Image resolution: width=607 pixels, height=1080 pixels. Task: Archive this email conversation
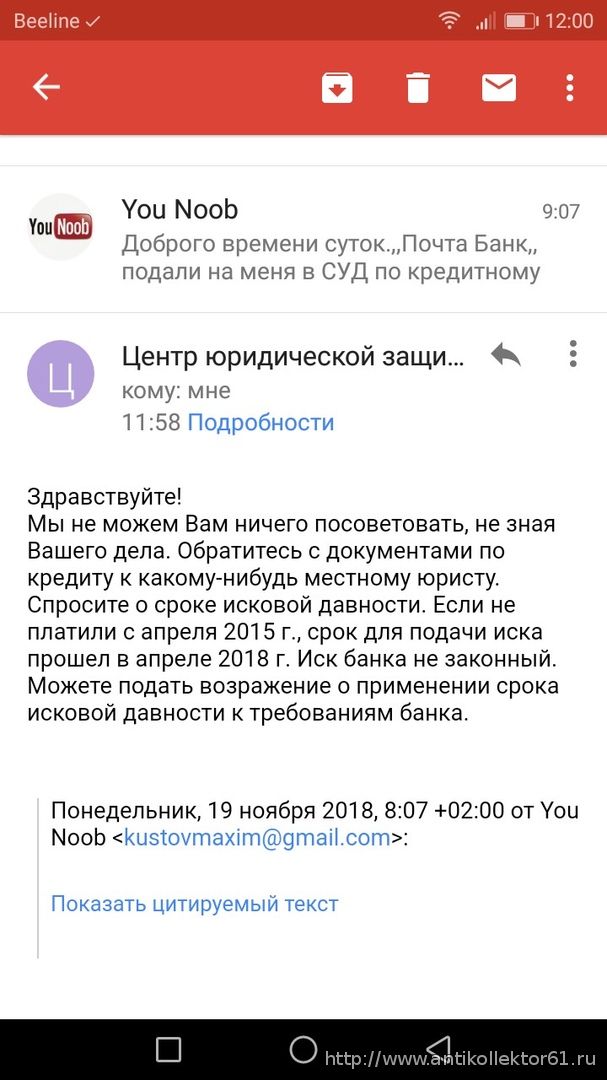[337, 88]
